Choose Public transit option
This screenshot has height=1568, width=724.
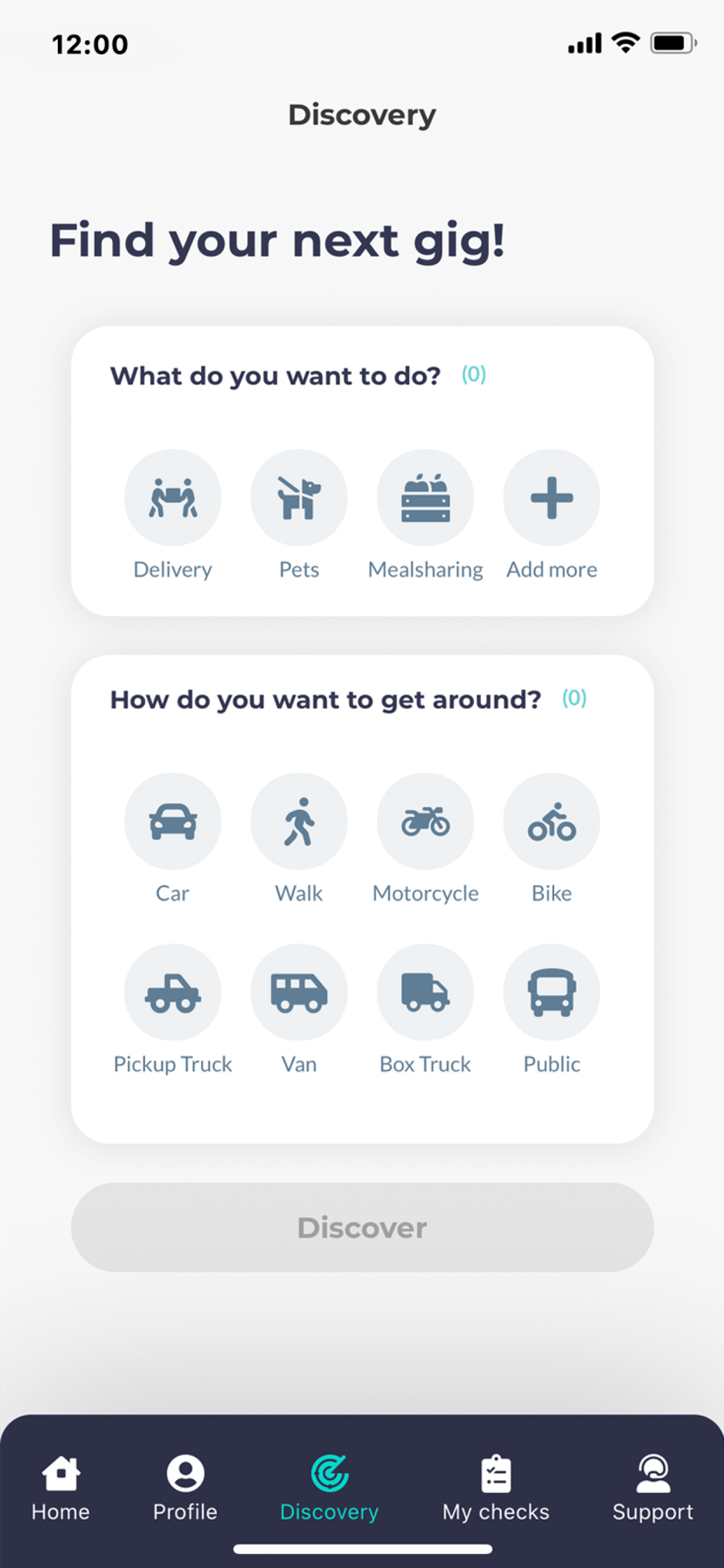(552, 993)
